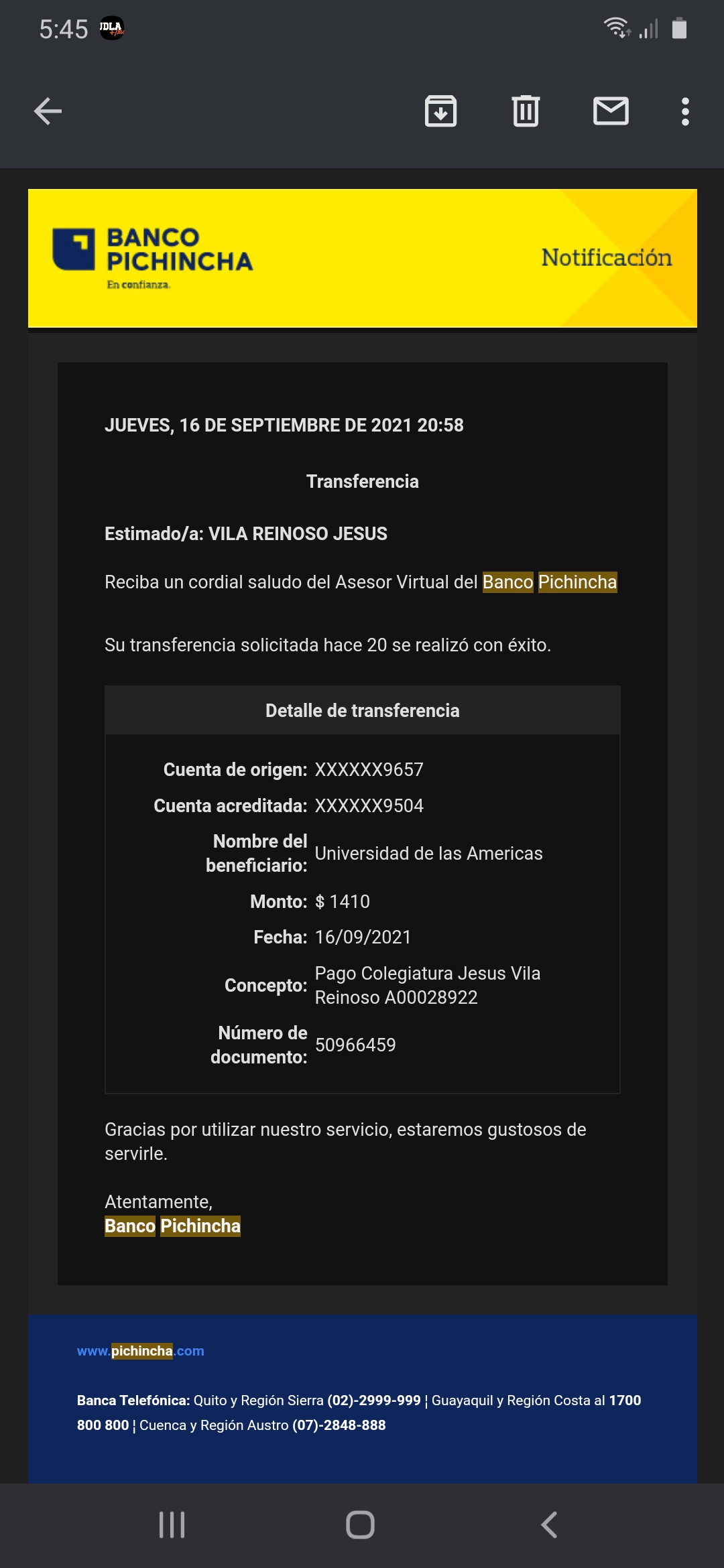Viewport: 724px width, 1568px height.
Task: Archive this email
Action: [x=440, y=111]
